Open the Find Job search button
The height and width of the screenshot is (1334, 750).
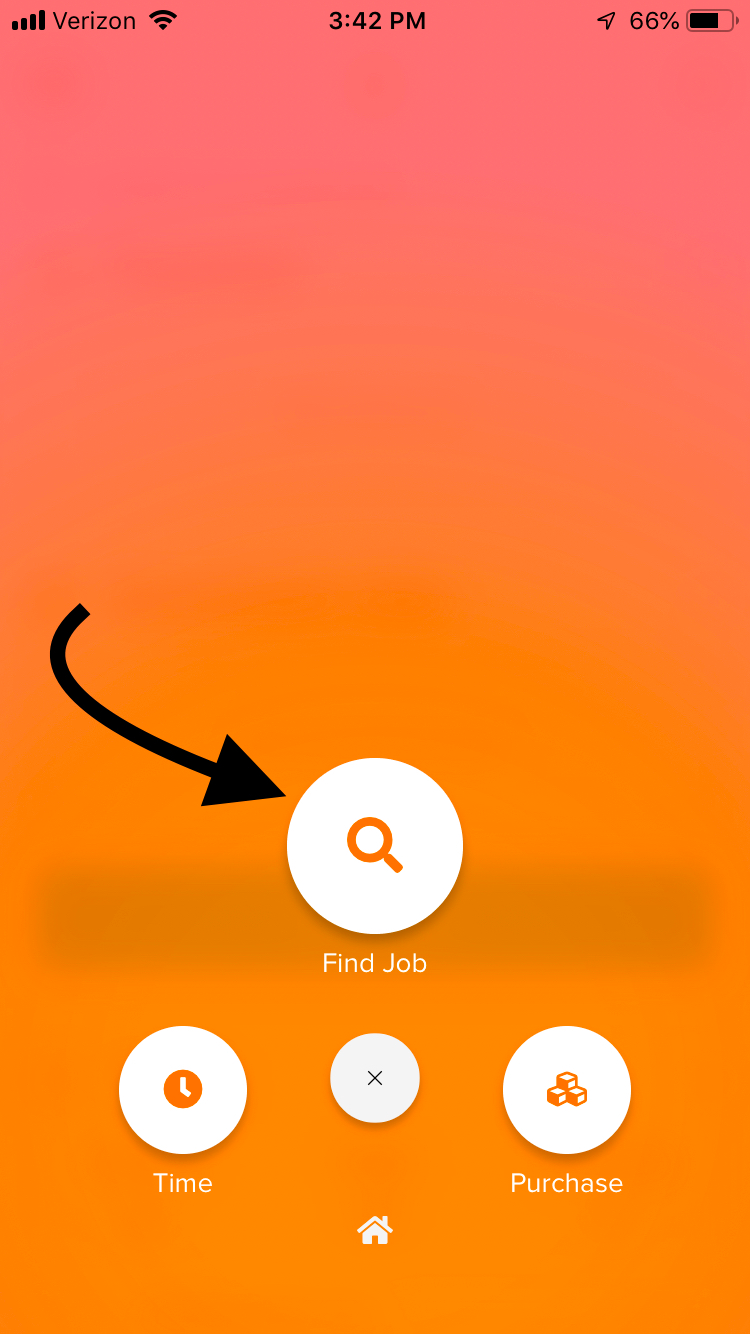375,845
